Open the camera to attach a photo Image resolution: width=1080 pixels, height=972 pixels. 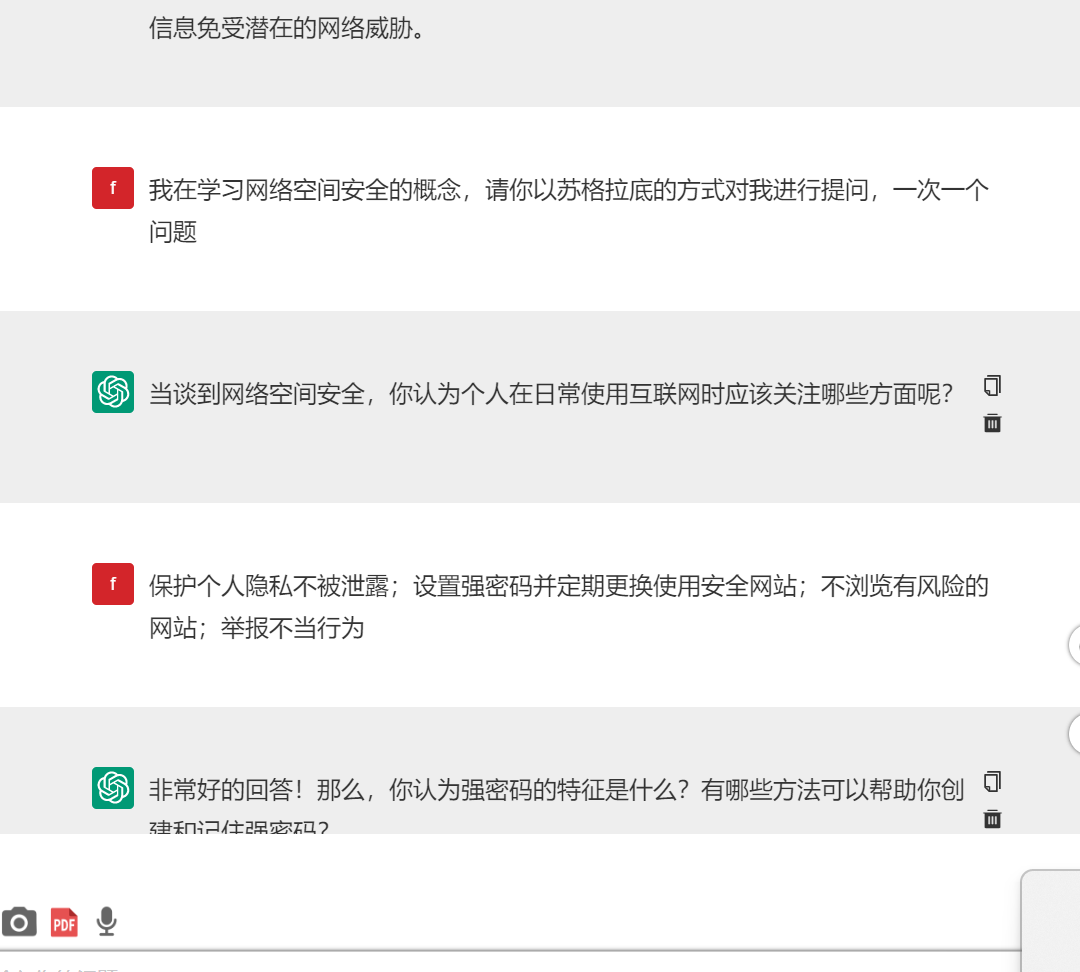click(x=19, y=922)
